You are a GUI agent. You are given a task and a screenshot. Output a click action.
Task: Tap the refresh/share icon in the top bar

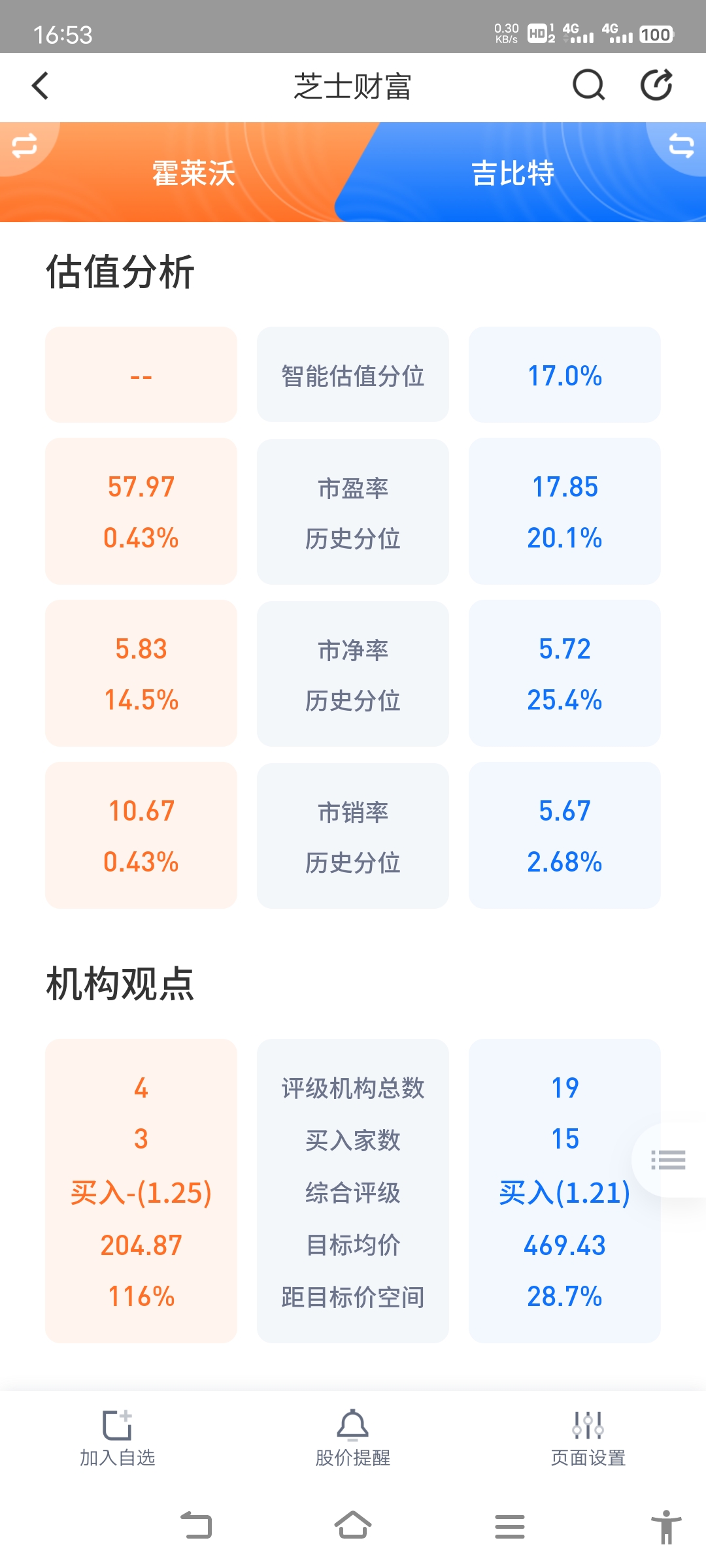(x=656, y=85)
